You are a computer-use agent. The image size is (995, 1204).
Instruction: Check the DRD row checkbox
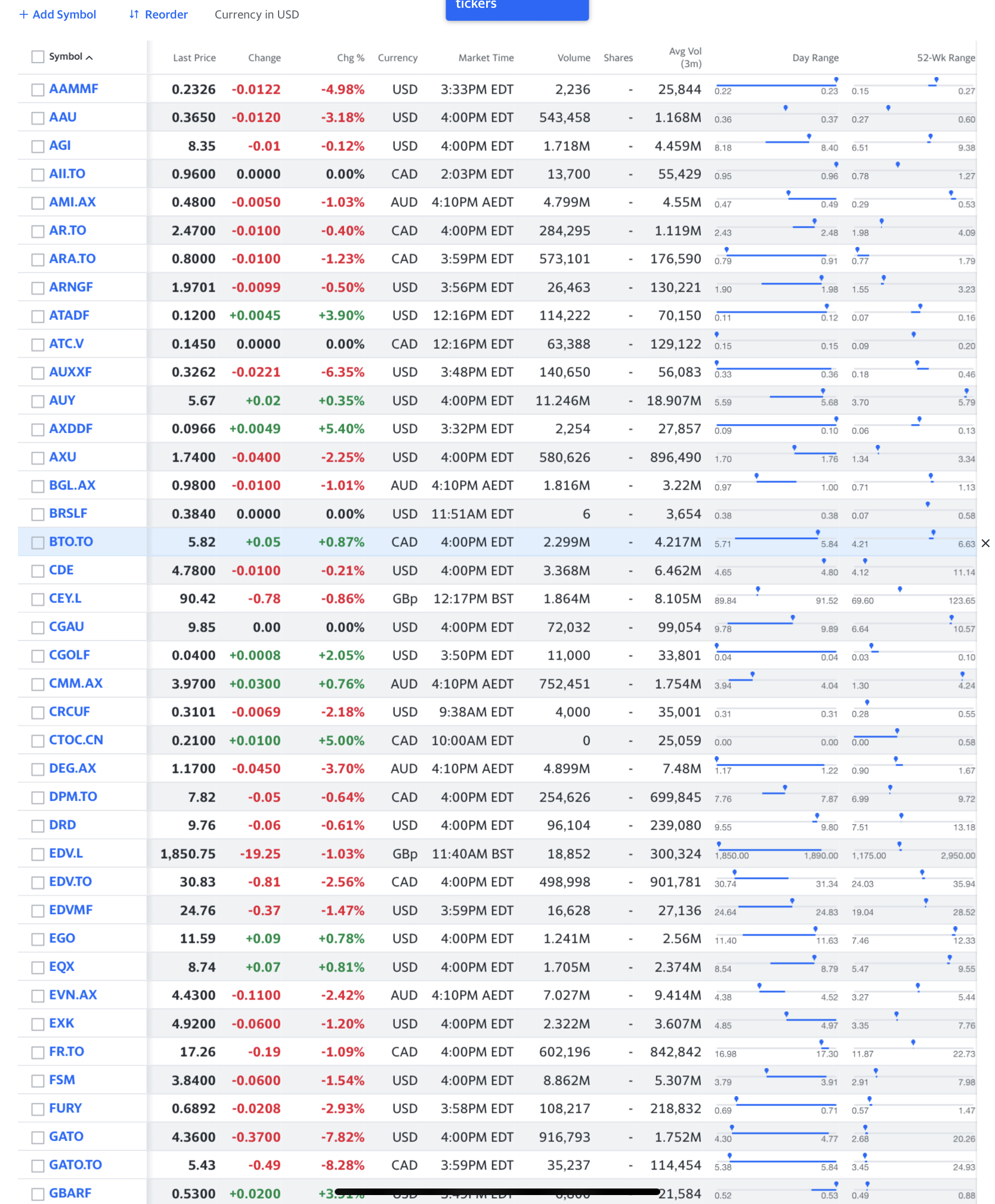pos(38,825)
